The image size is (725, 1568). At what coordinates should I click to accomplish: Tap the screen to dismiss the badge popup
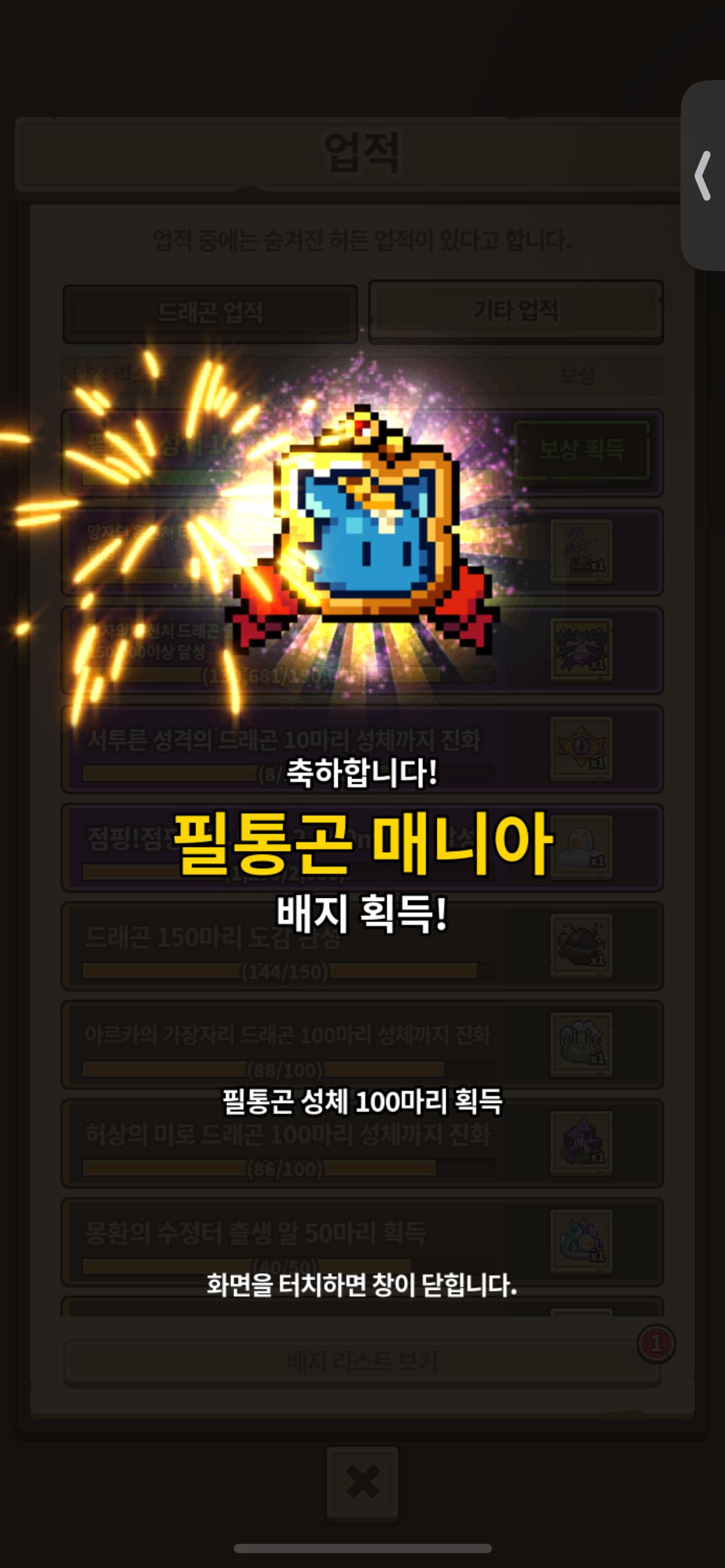tap(362, 1284)
